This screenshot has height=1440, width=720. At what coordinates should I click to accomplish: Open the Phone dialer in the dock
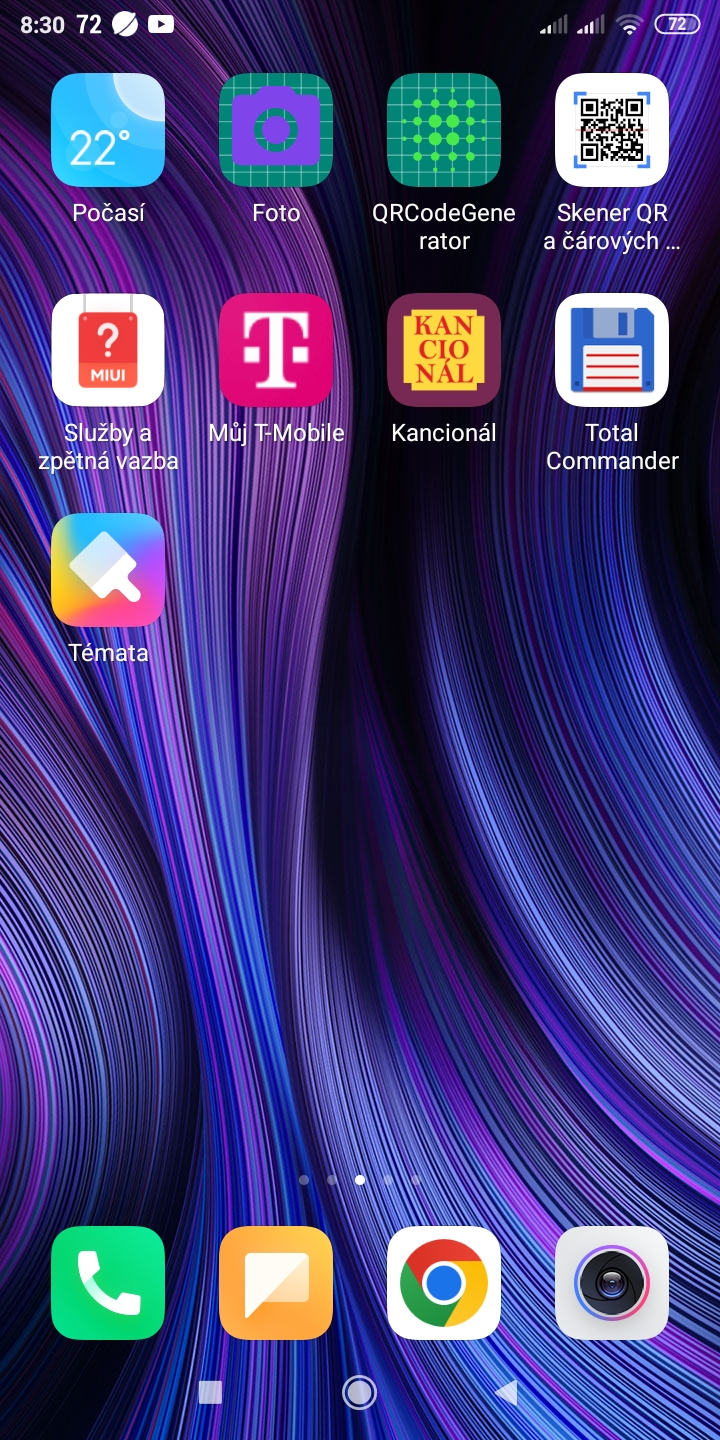(108, 1283)
